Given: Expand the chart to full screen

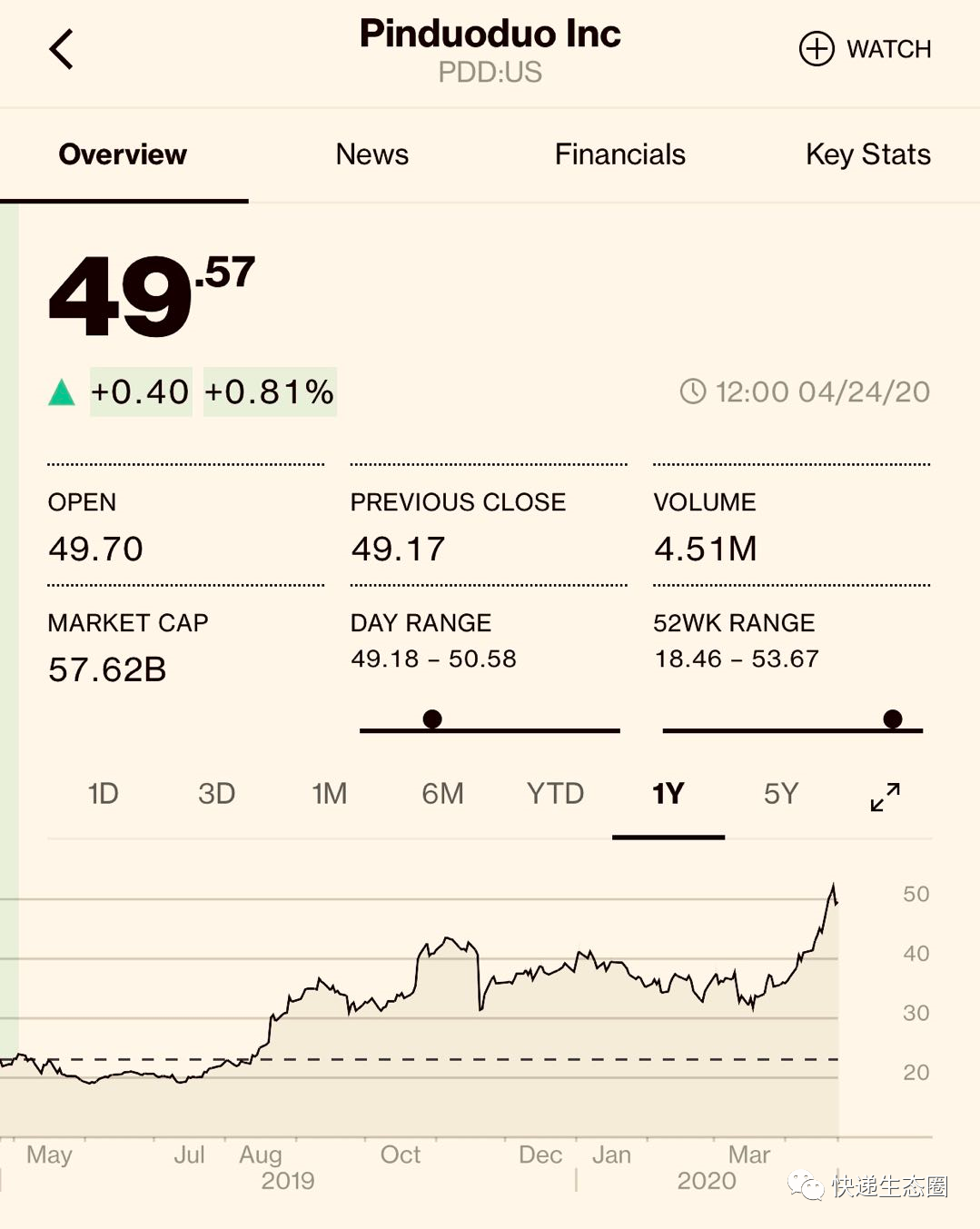Looking at the screenshot, I should click(x=885, y=797).
